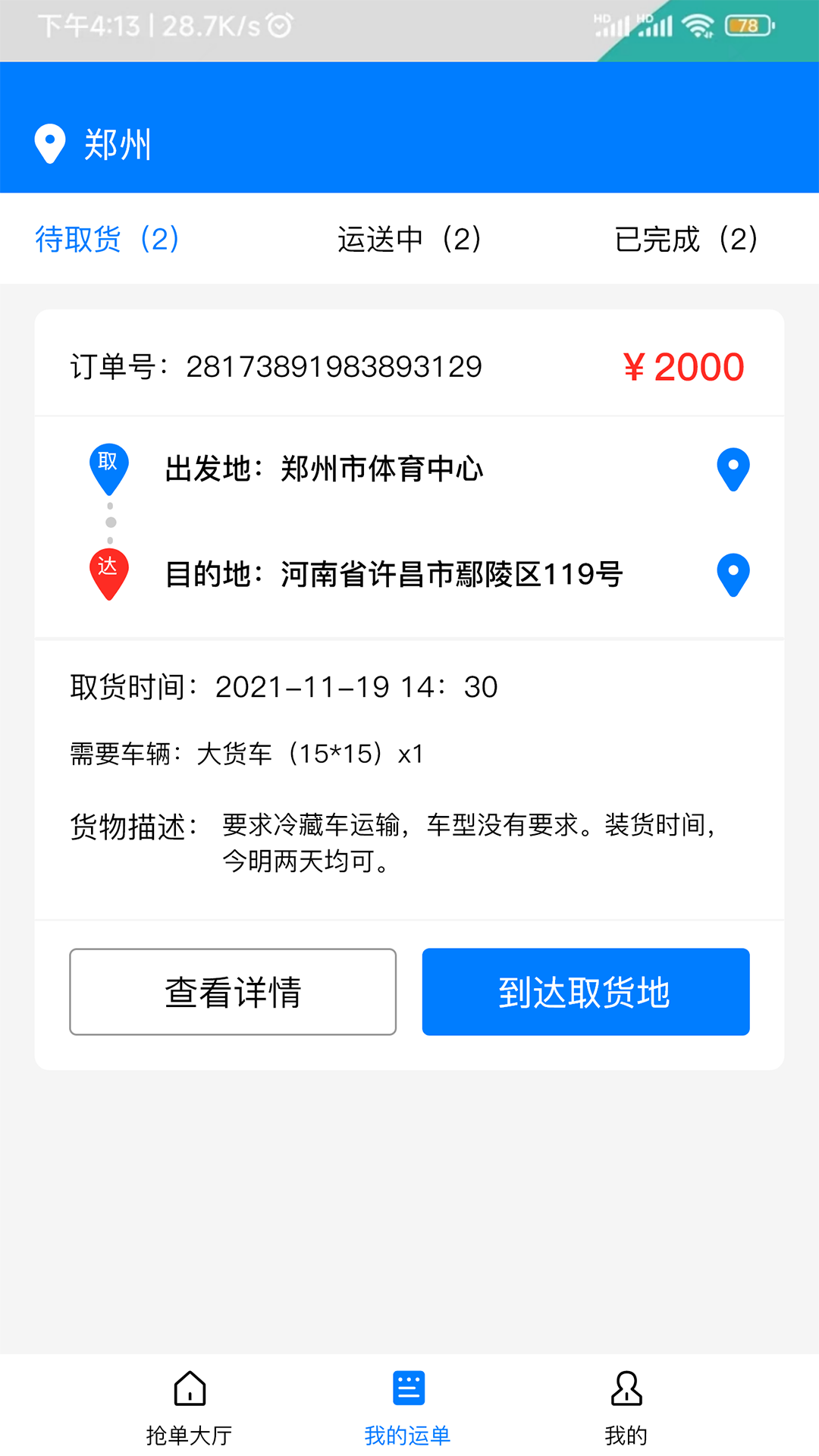Image resolution: width=819 pixels, height=1456 pixels.
Task: Click the order number 28173891983893129
Action: pyautogui.click(x=334, y=366)
